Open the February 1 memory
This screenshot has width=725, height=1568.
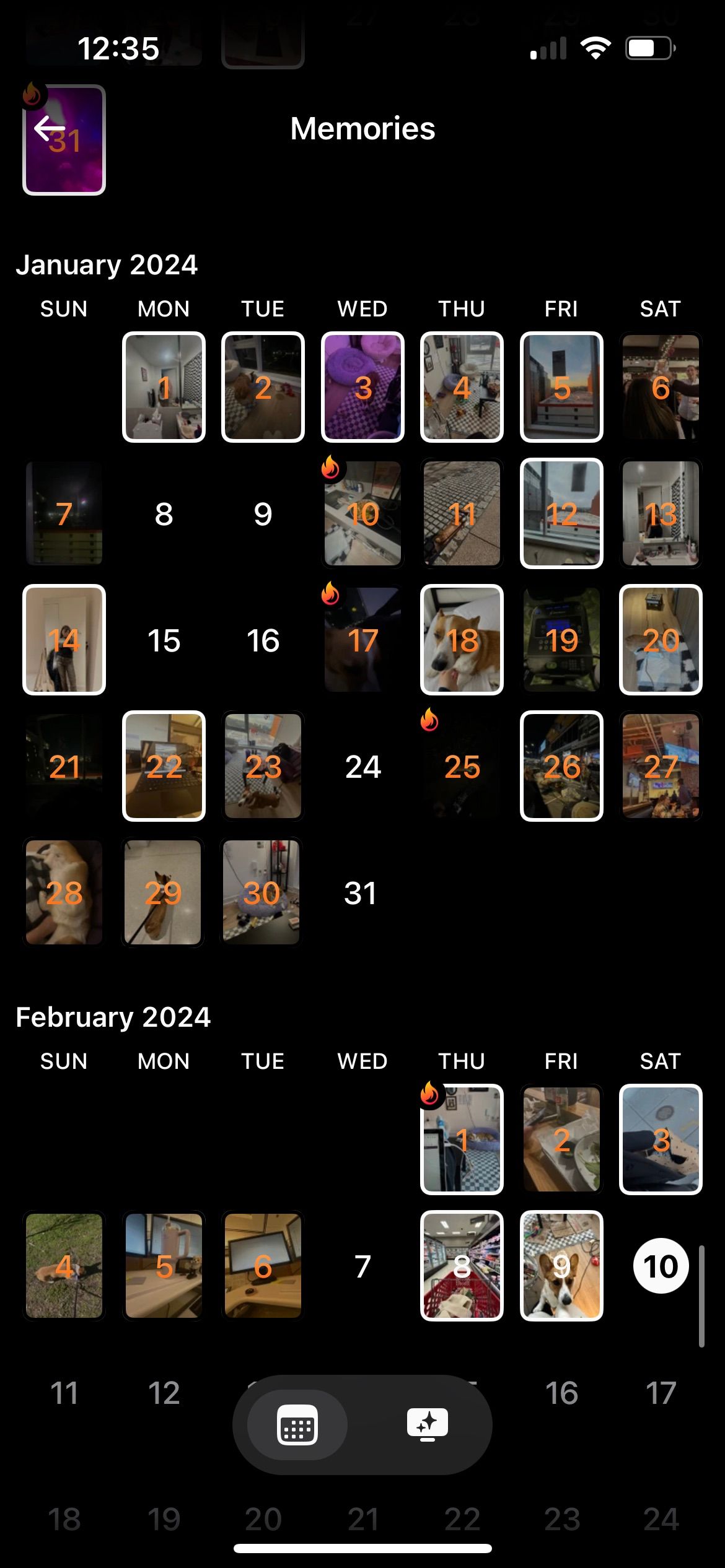coord(462,1140)
